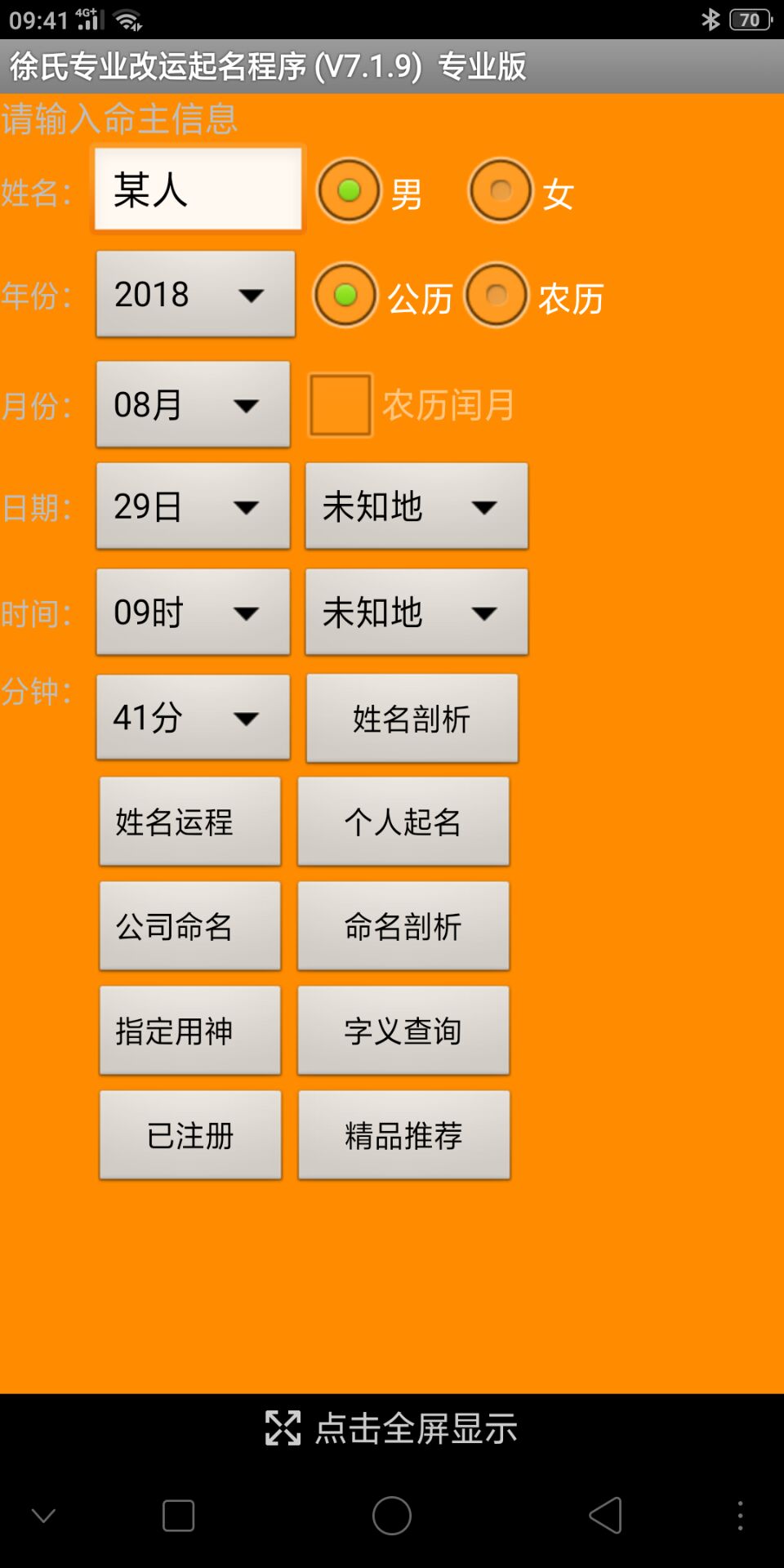Tap the 姓名剖析 button
The width and height of the screenshot is (784, 1568).
(x=412, y=719)
